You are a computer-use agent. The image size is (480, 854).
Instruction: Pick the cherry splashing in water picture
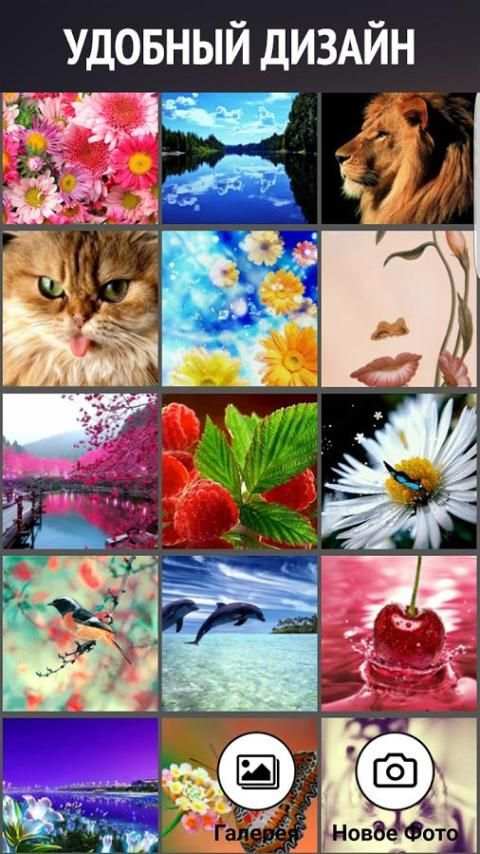pyautogui.click(x=399, y=633)
